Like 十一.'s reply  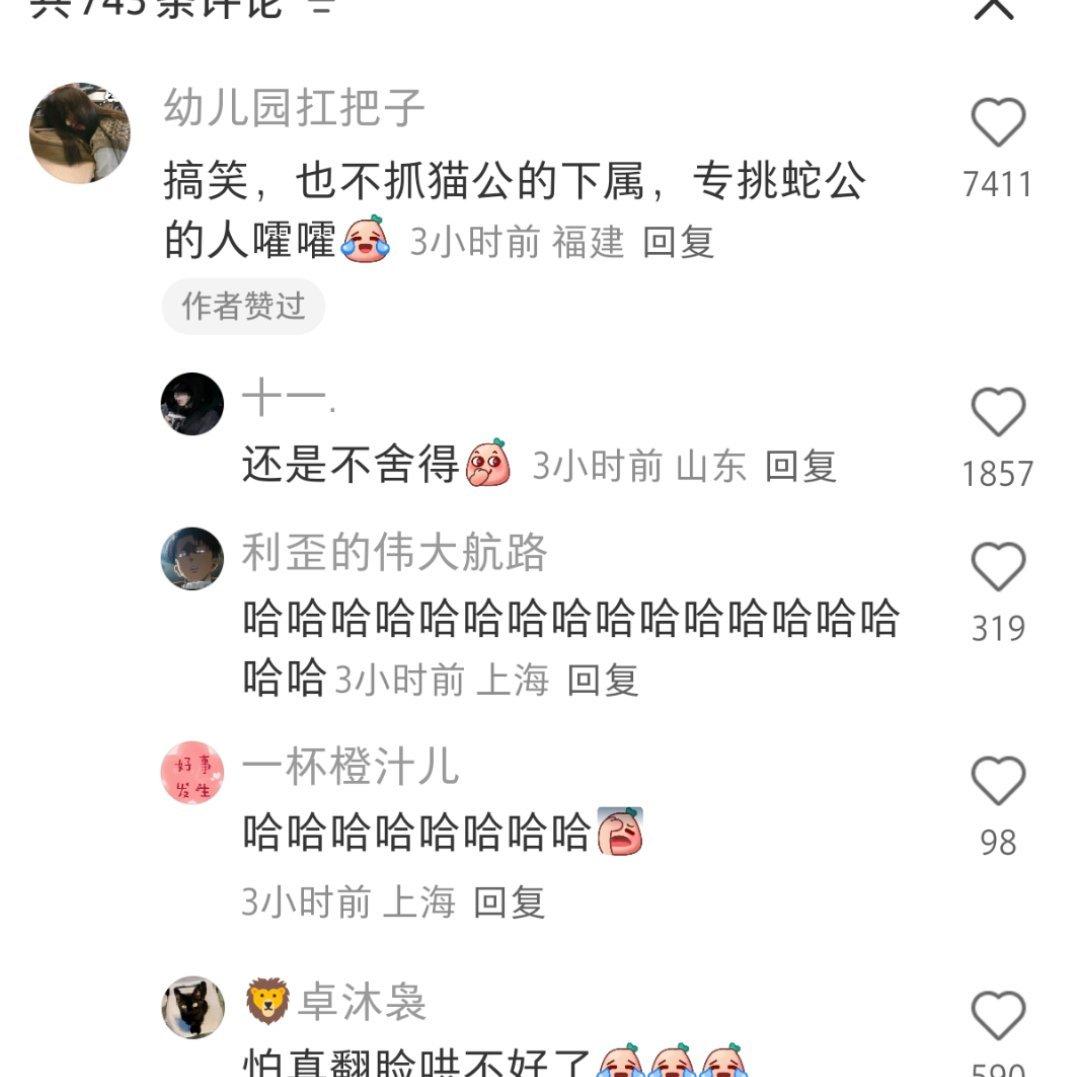(x=998, y=413)
